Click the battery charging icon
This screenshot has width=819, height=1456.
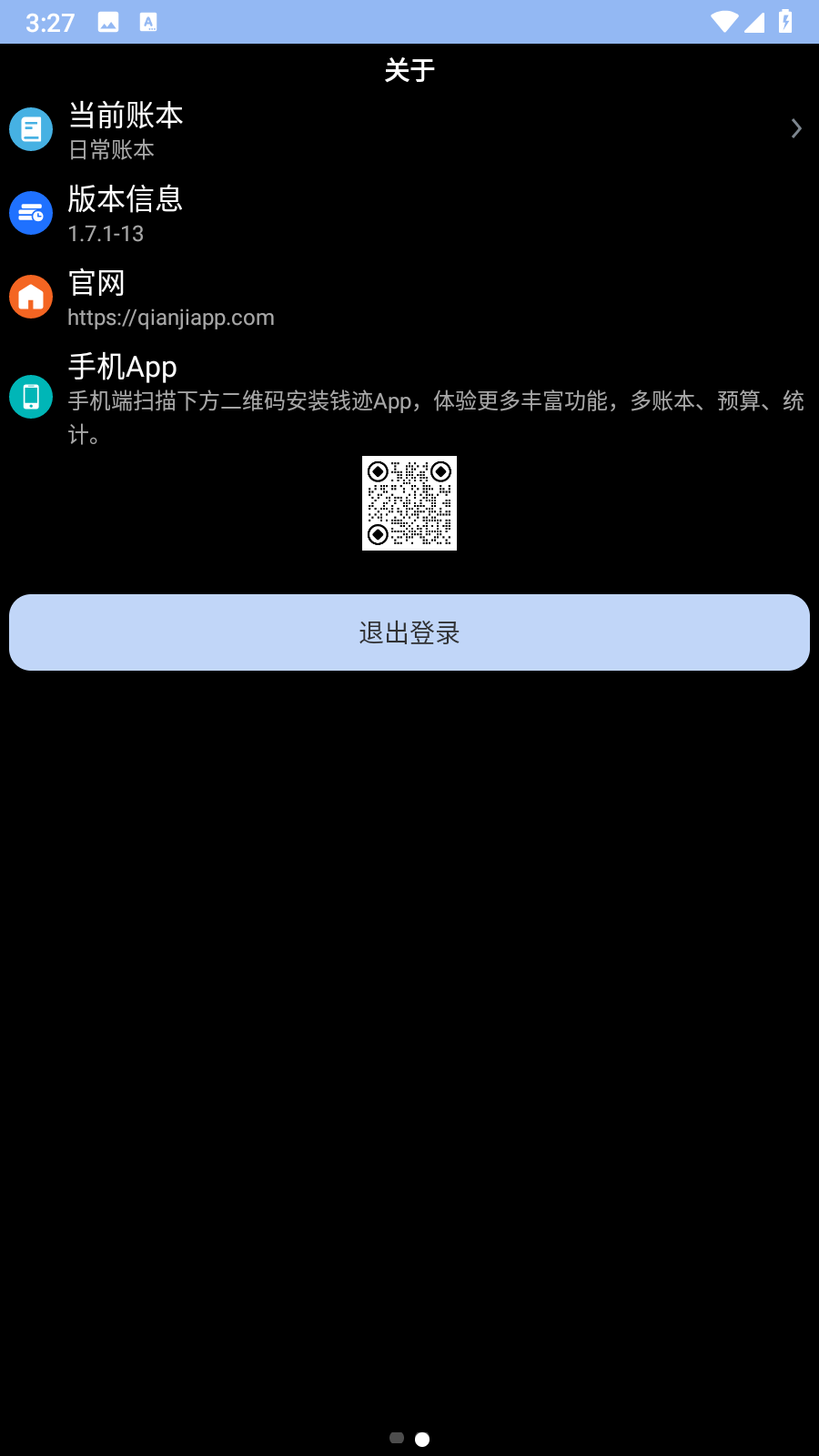click(786, 22)
